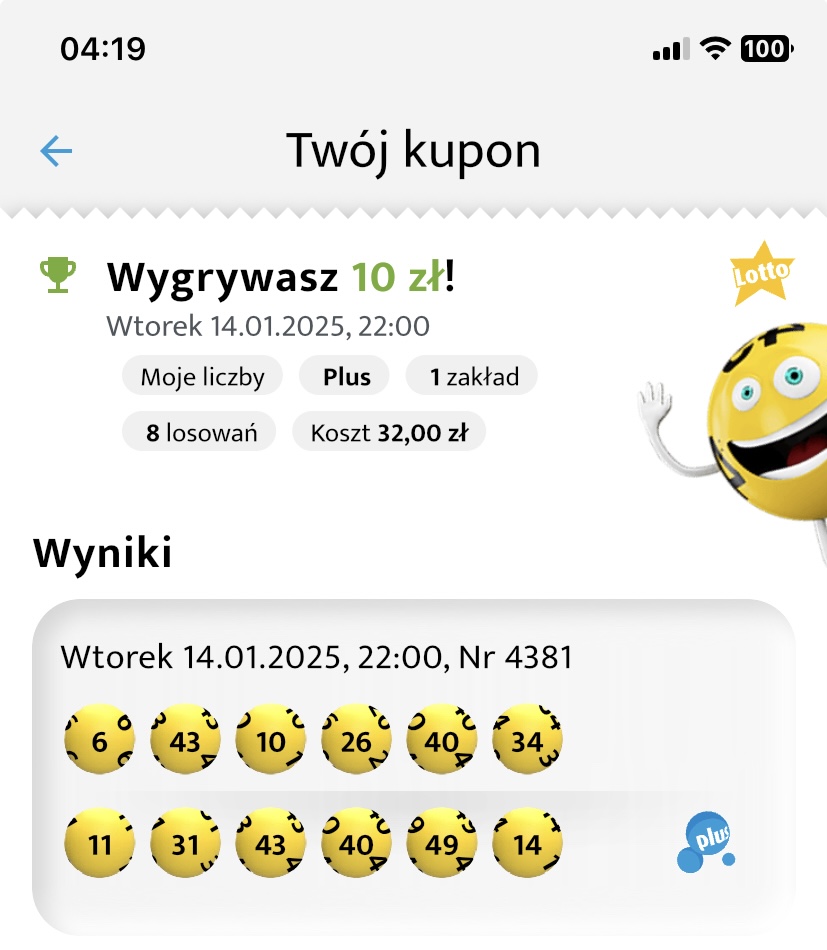Go back using the blue arrow
The height and width of the screenshot is (950, 827).
click(56, 151)
